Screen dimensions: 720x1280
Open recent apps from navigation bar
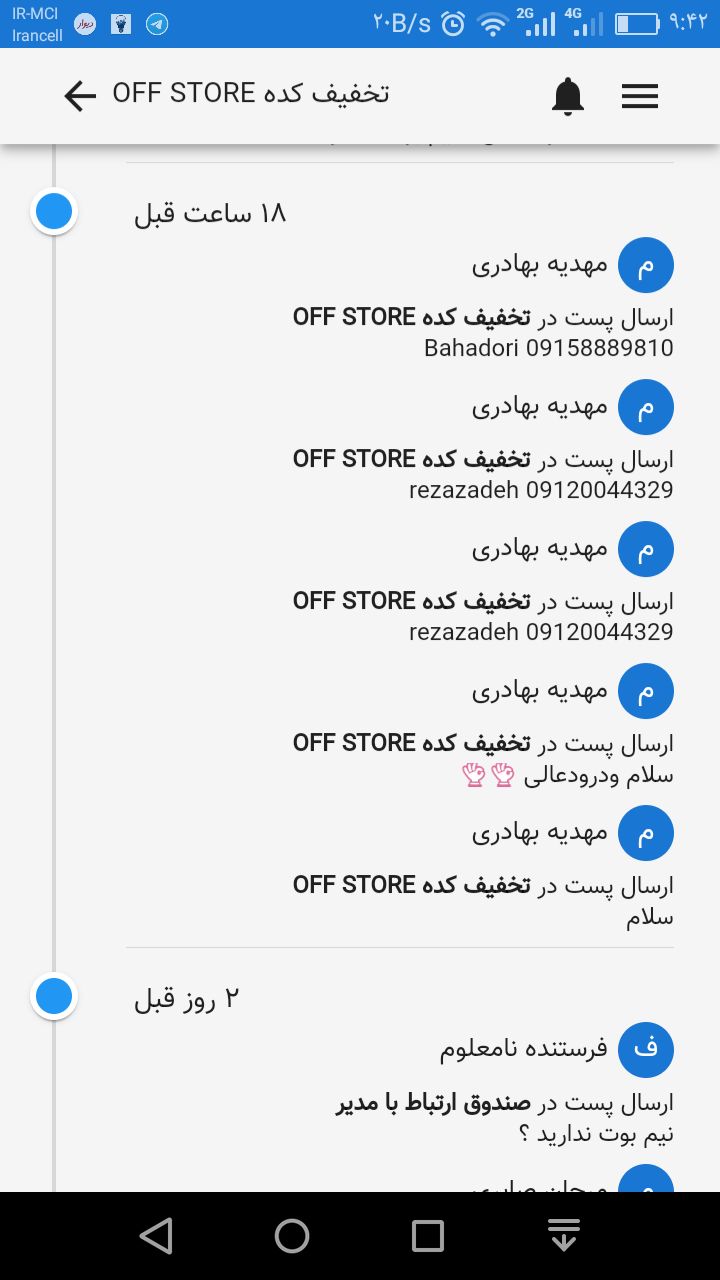428,1236
